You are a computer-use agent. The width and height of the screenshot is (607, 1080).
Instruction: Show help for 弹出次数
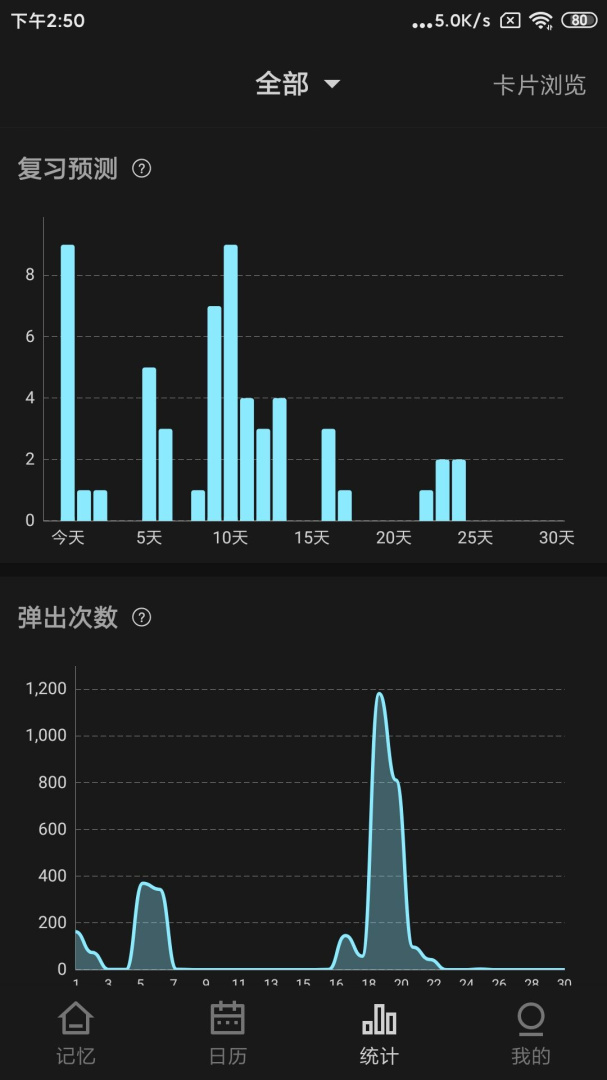click(142, 617)
